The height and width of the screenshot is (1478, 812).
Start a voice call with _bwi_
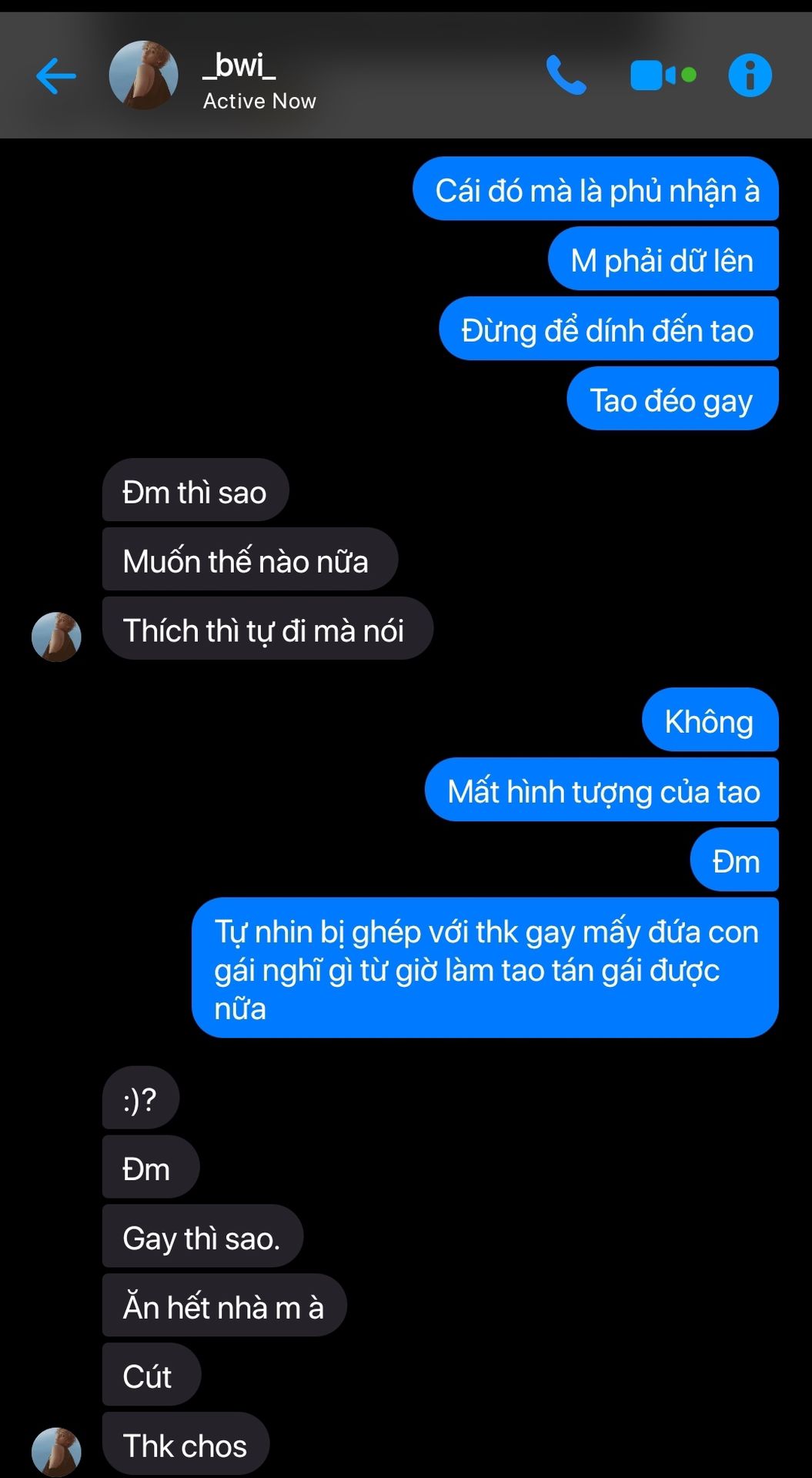(566, 75)
